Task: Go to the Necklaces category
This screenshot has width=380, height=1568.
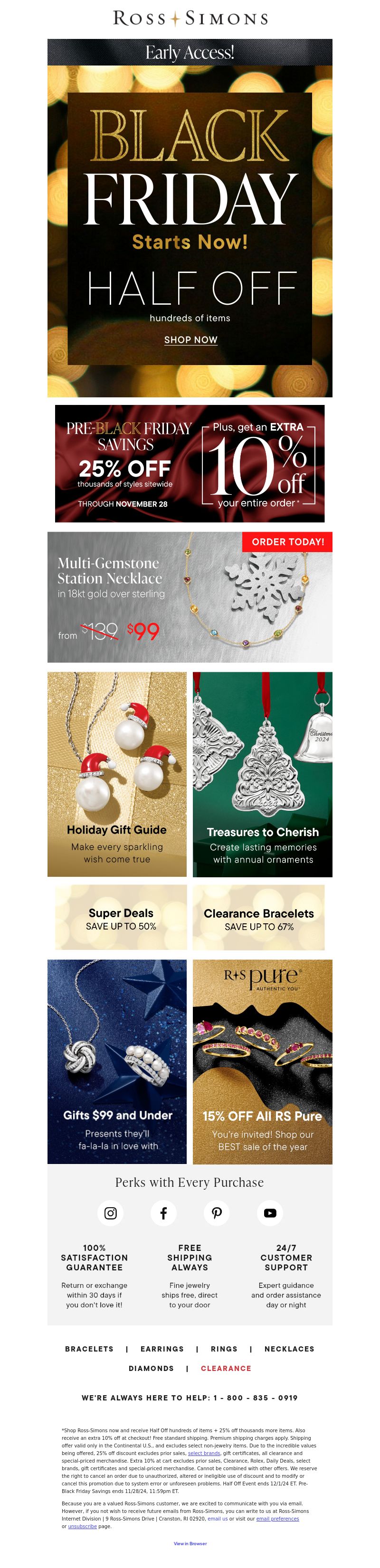Action: [289, 1349]
